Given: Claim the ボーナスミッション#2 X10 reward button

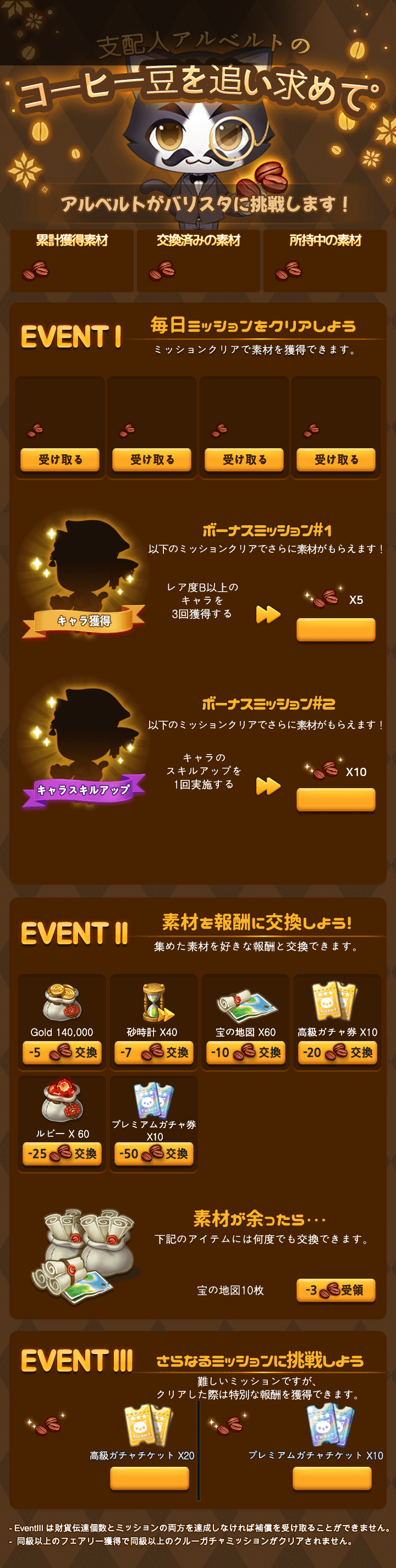Looking at the screenshot, I should click(x=336, y=799).
